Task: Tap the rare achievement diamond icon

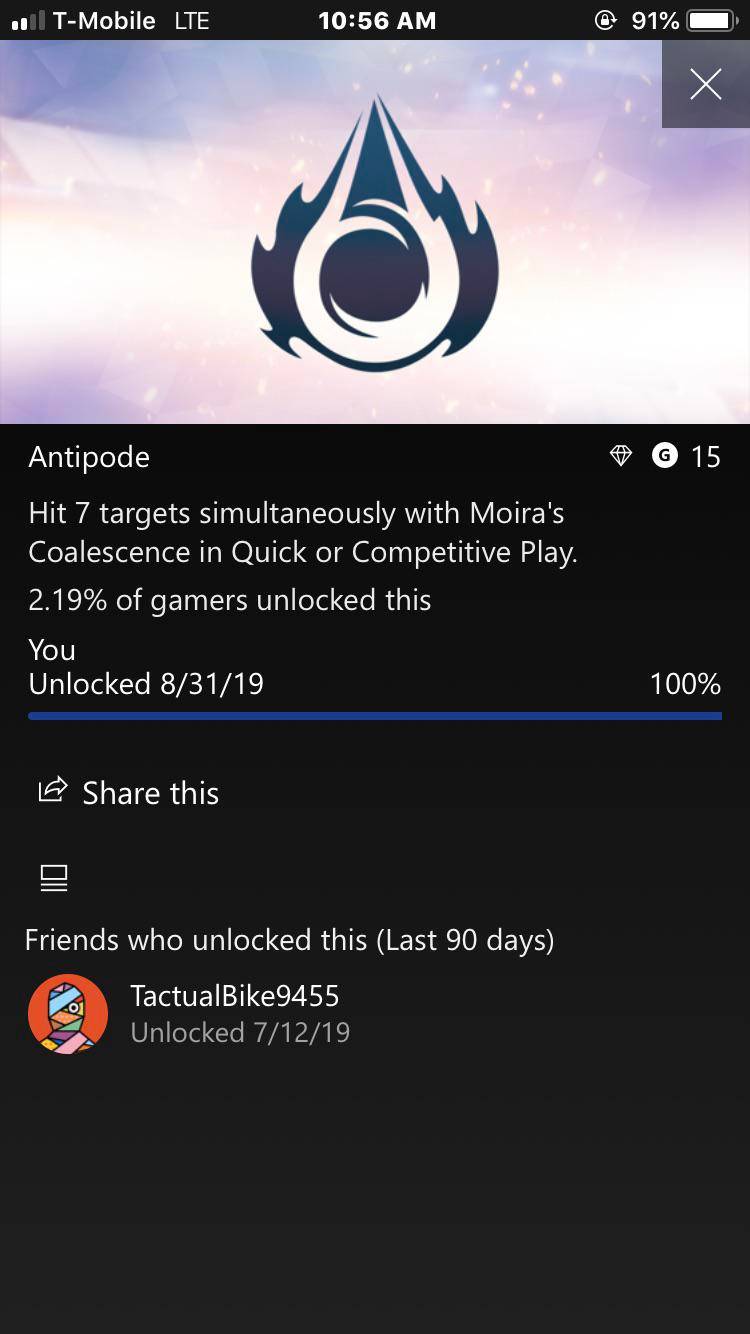Action: [621, 456]
